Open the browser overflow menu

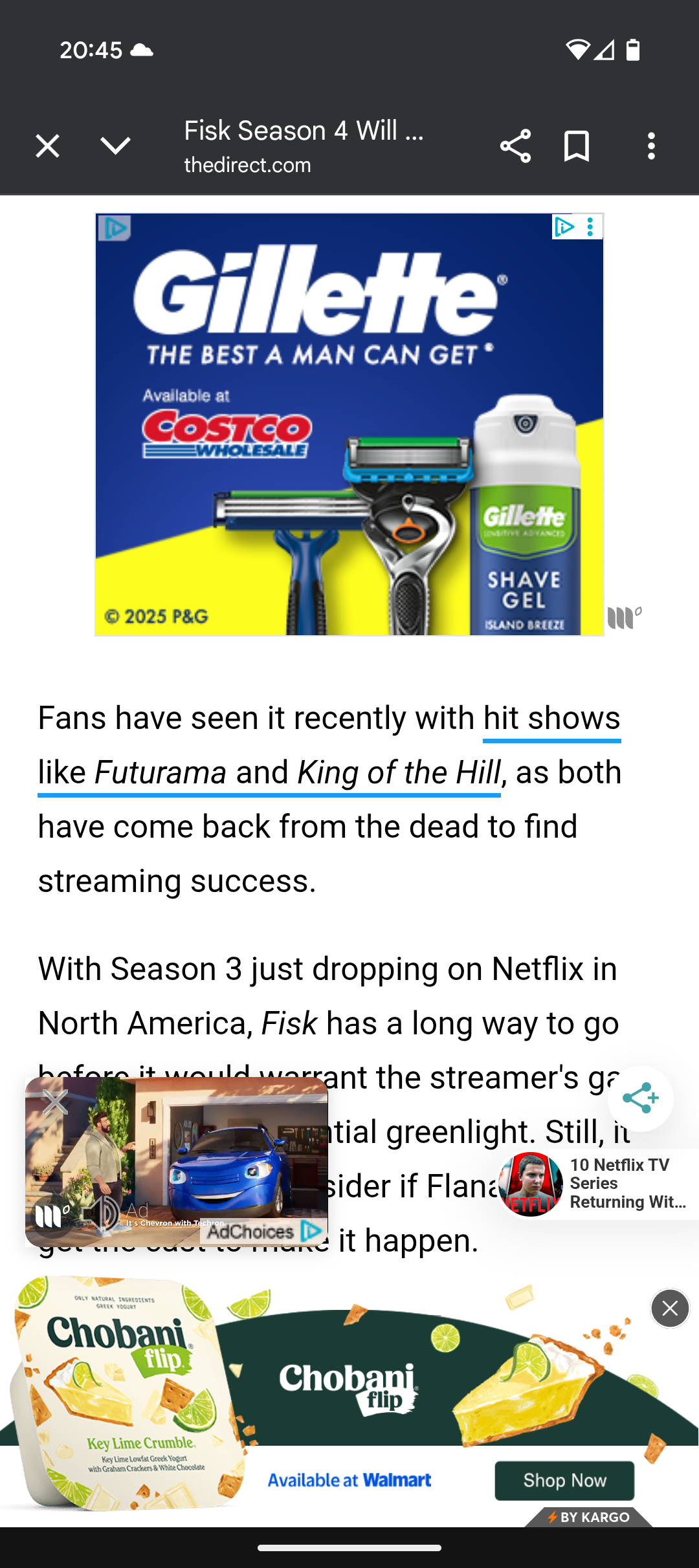(651, 146)
